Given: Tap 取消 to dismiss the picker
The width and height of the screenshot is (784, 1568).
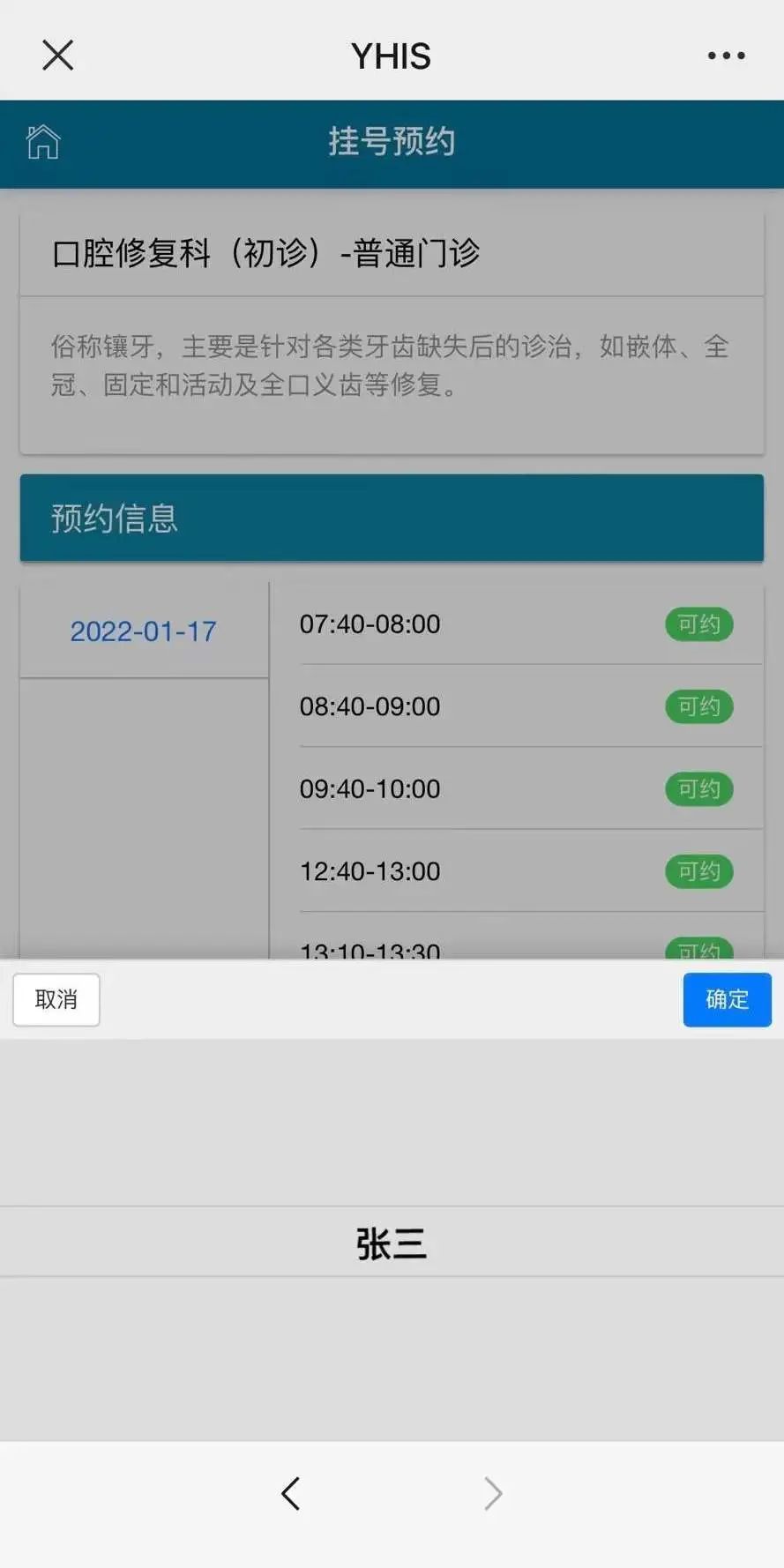Looking at the screenshot, I should 56,999.
